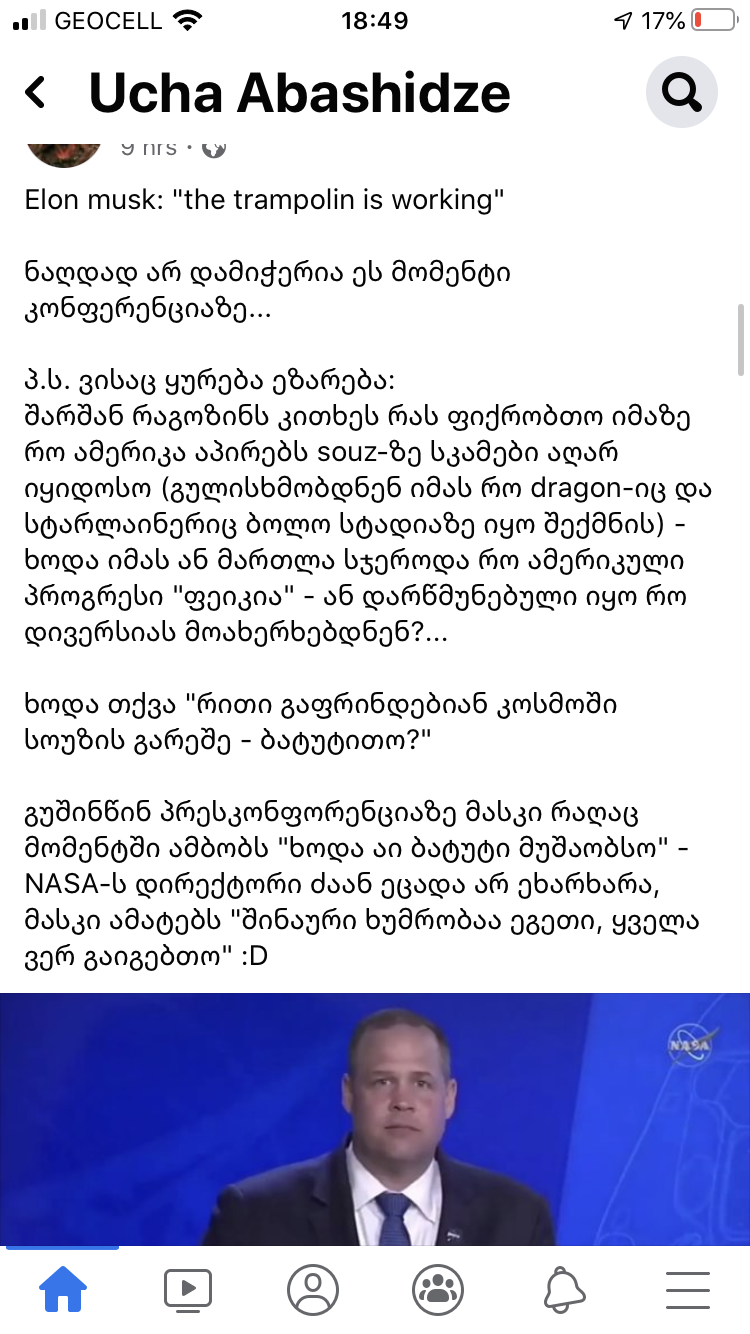The image size is (750, 1334).
Task: Go back from Ucha Abashidze's profile
Action: (x=36, y=93)
